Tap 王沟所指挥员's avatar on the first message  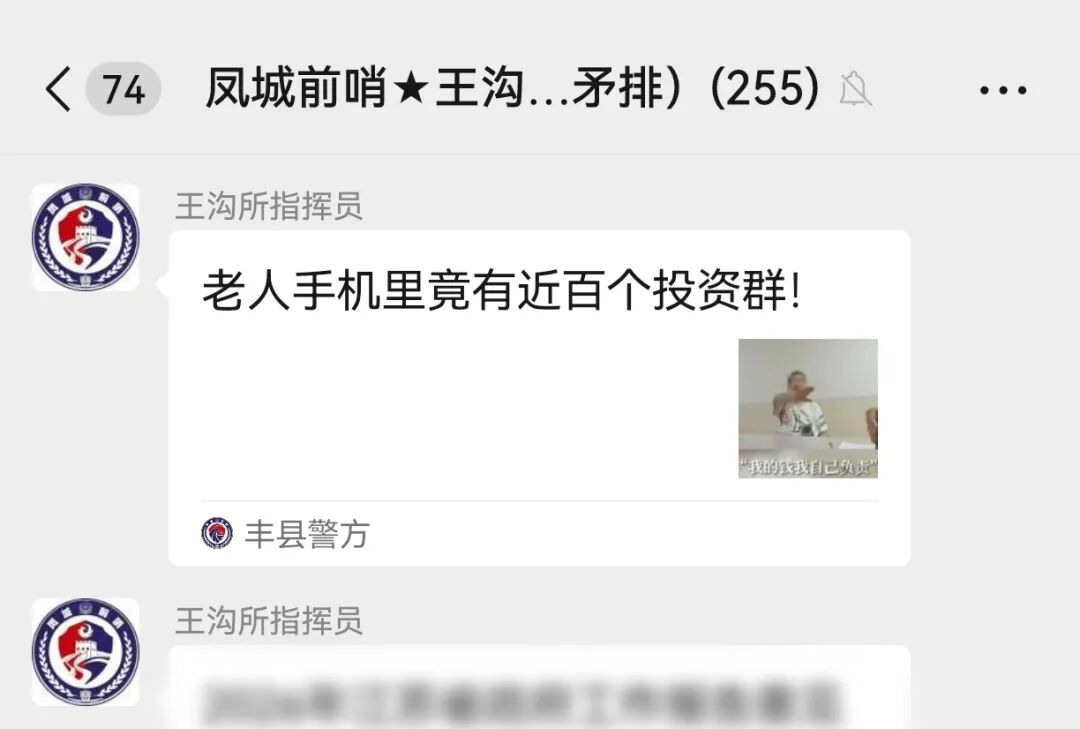(x=85, y=238)
